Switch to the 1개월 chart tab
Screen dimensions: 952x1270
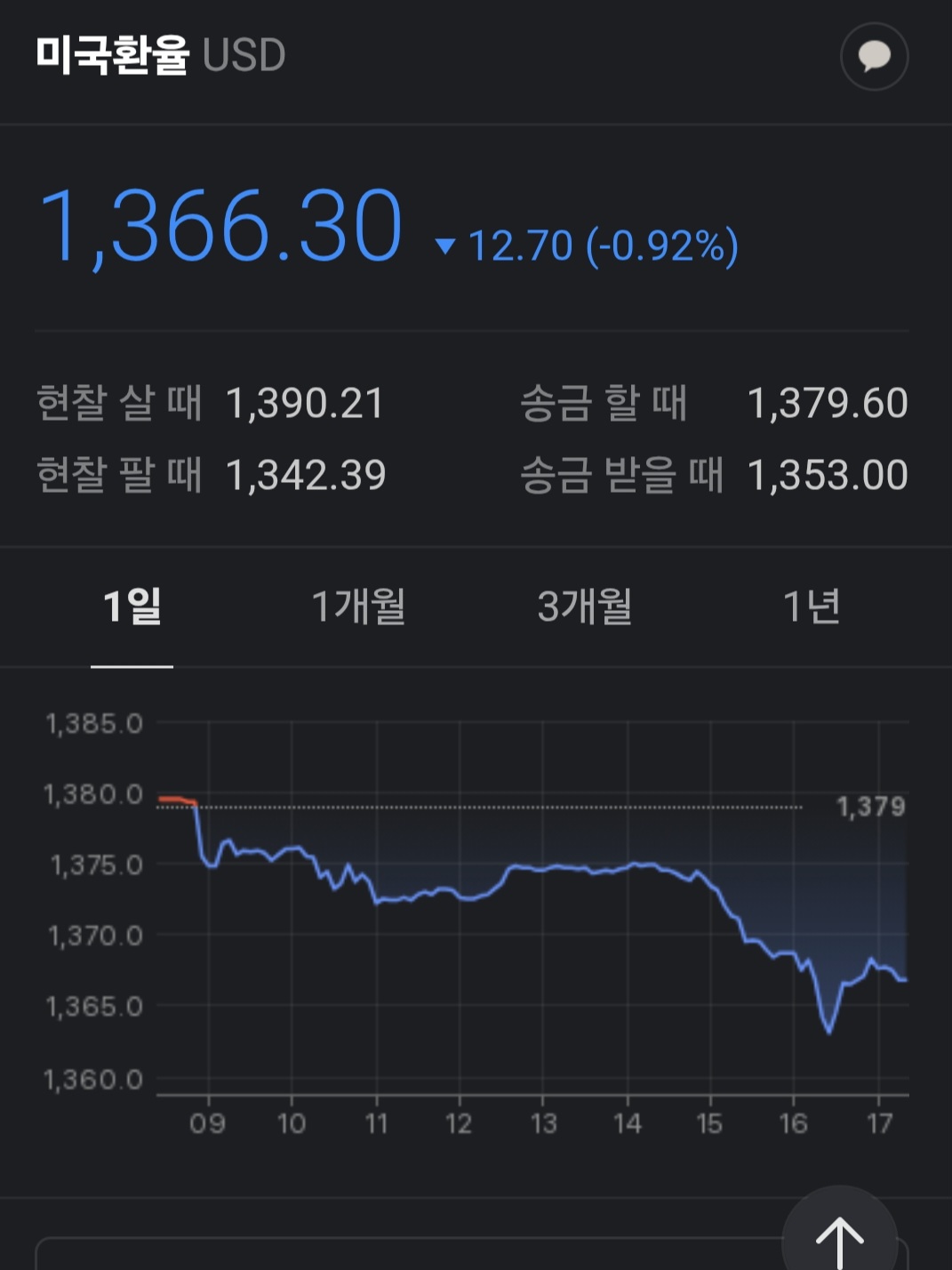[358, 607]
